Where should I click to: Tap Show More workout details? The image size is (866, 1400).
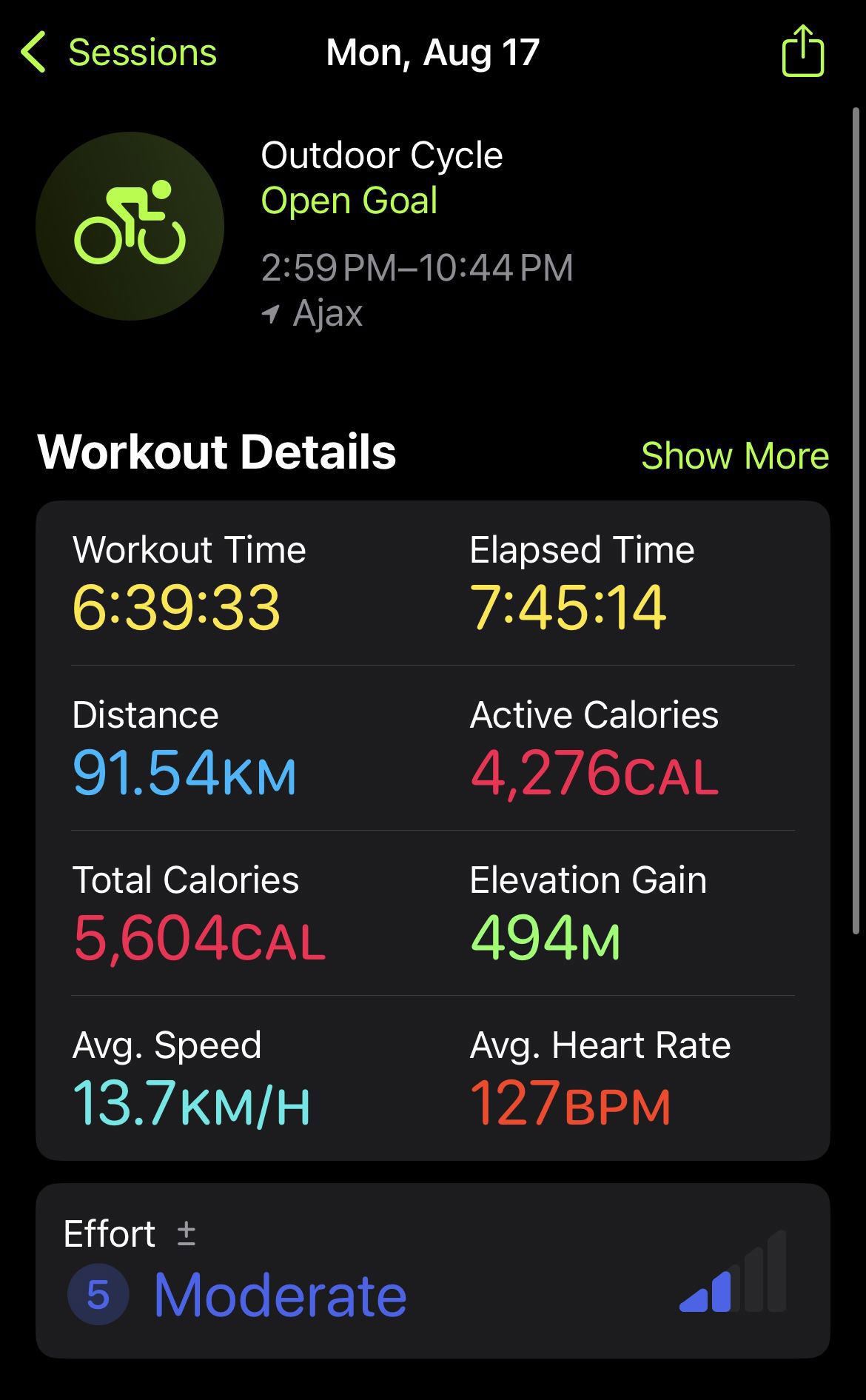coord(735,455)
